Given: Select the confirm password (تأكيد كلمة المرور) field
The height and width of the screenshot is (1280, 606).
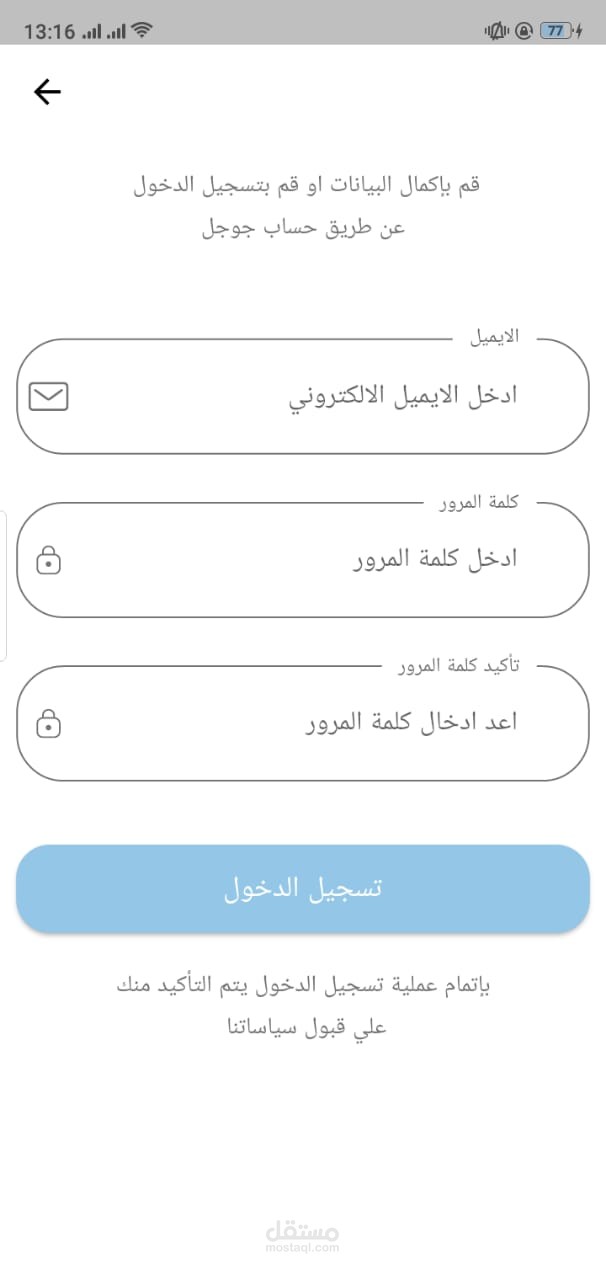Looking at the screenshot, I should pyautogui.click(x=303, y=723).
